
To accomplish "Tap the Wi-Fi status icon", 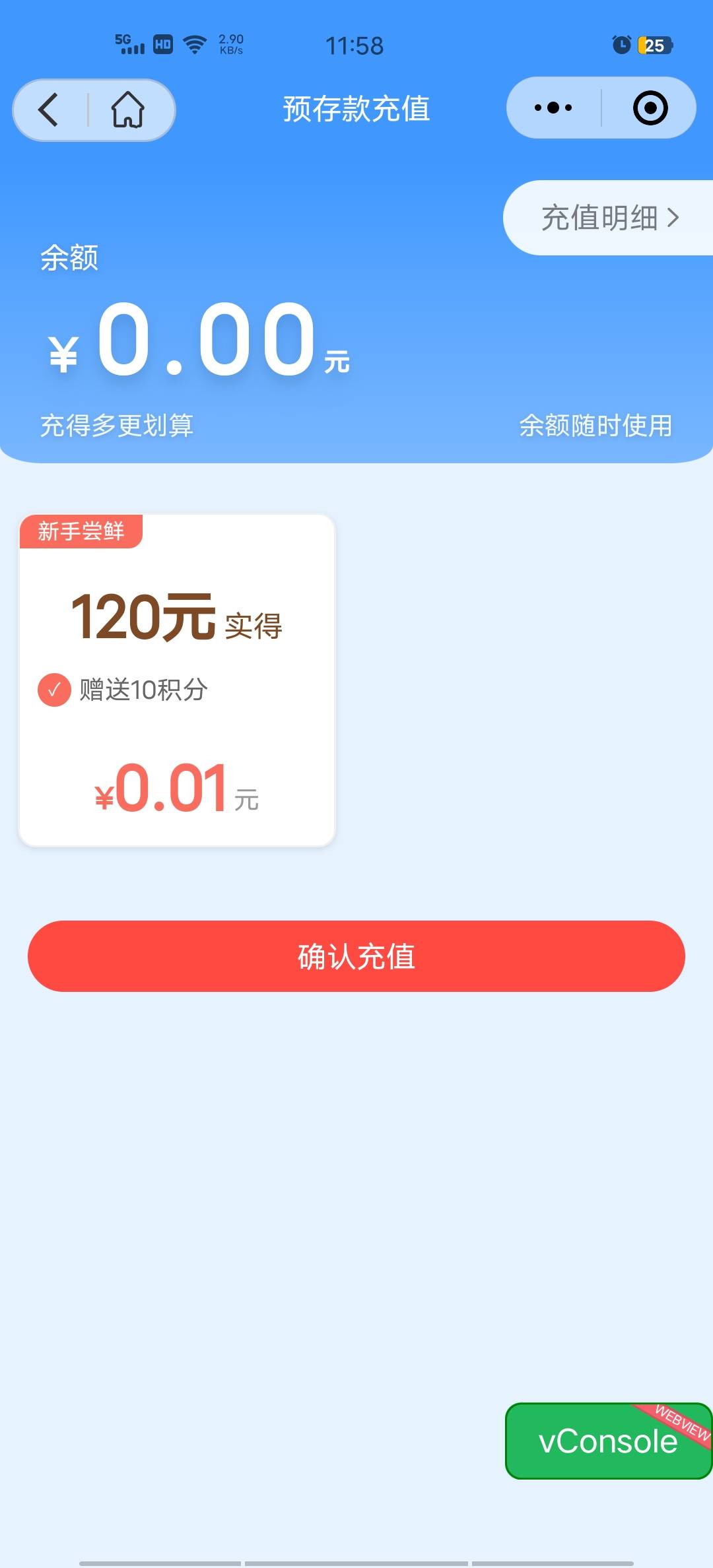I will [x=194, y=44].
